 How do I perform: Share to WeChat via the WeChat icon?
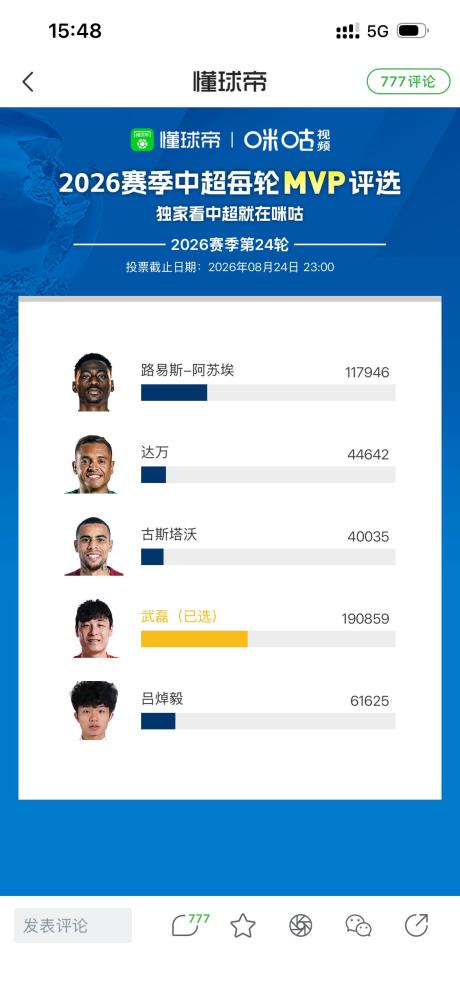[x=358, y=926]
